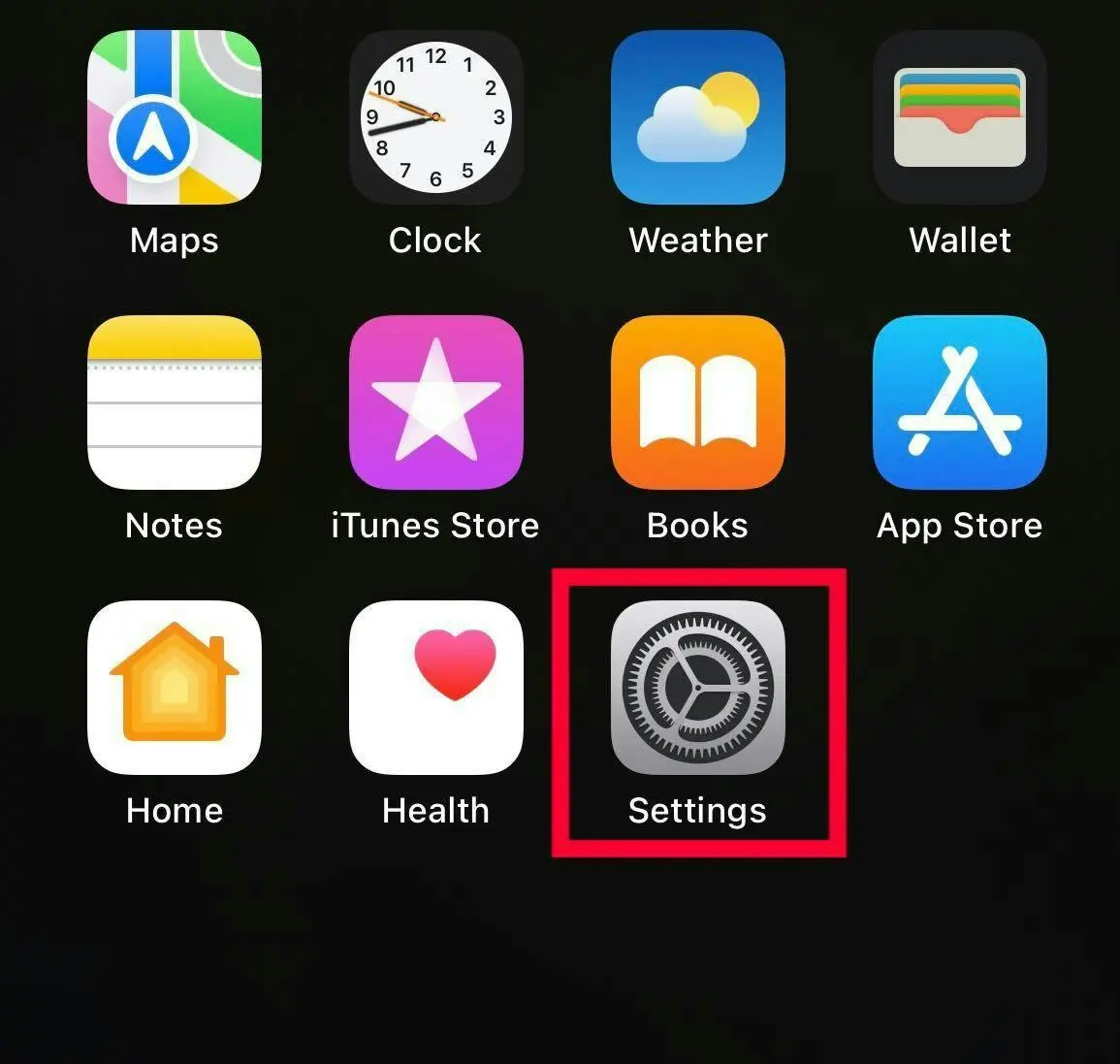Image resolution: width=1120 pixels, height=1064 pixels.
Task: Open the Health app
Action: click(x=435, y=687)
